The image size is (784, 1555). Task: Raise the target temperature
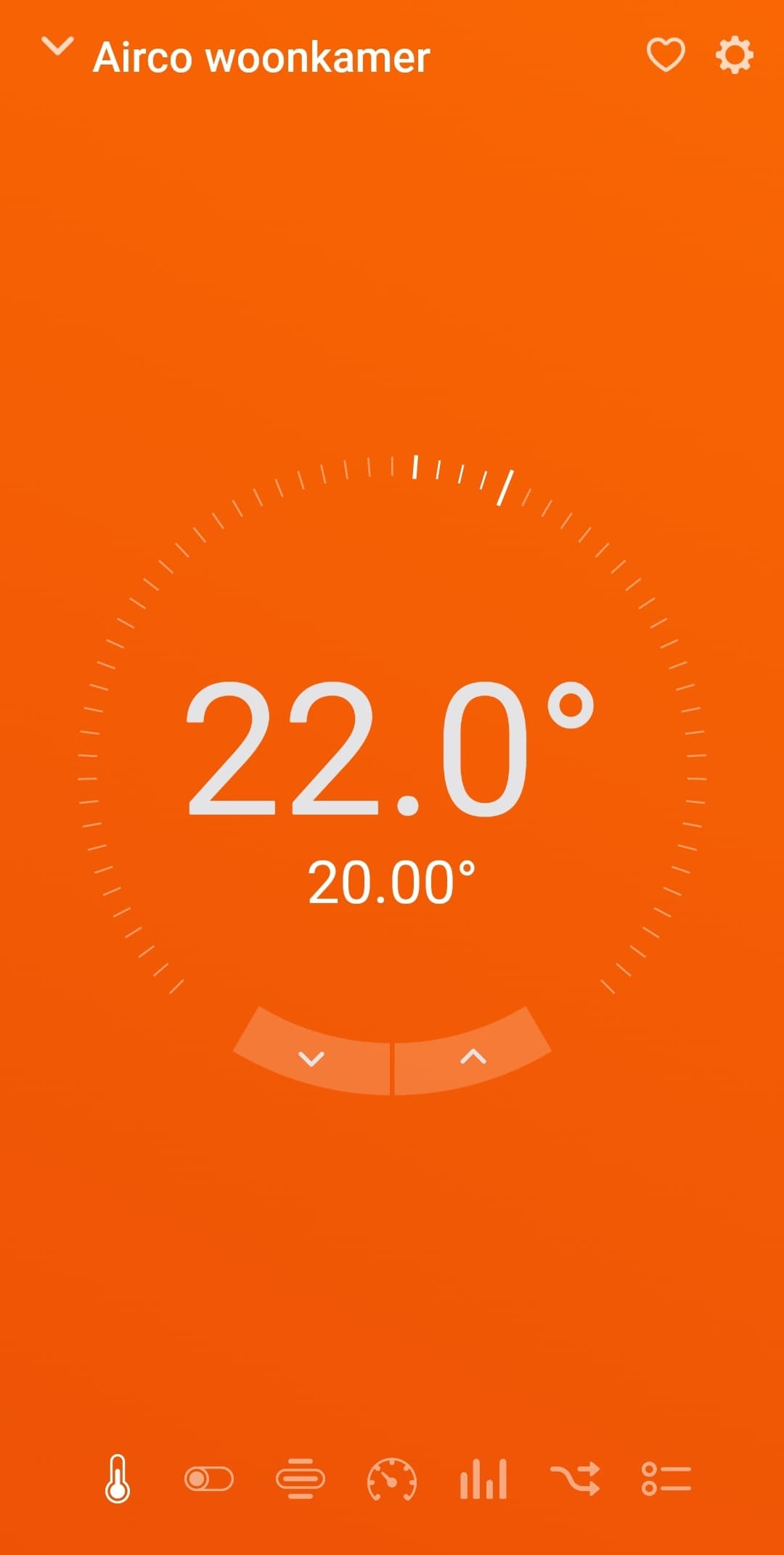point(473,1057)
